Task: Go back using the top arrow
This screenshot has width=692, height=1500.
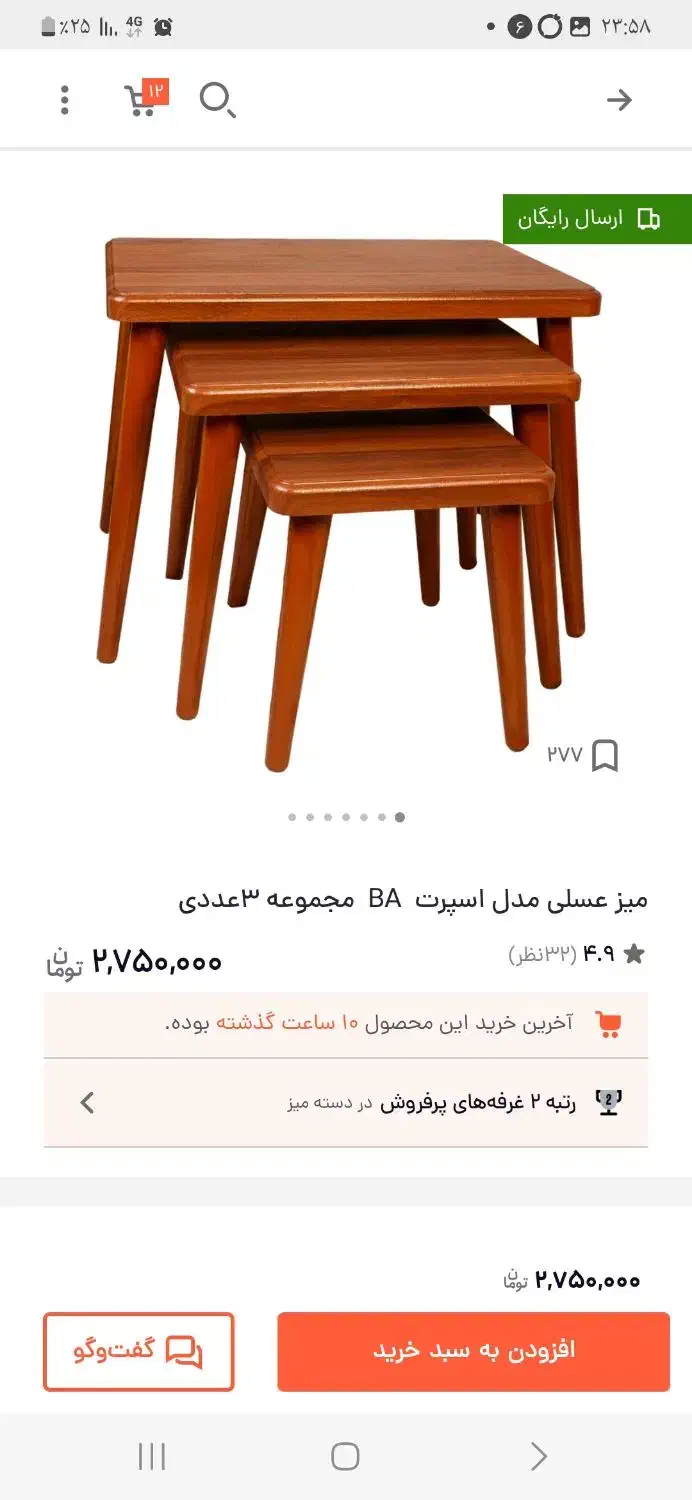Action: [619, 100]
